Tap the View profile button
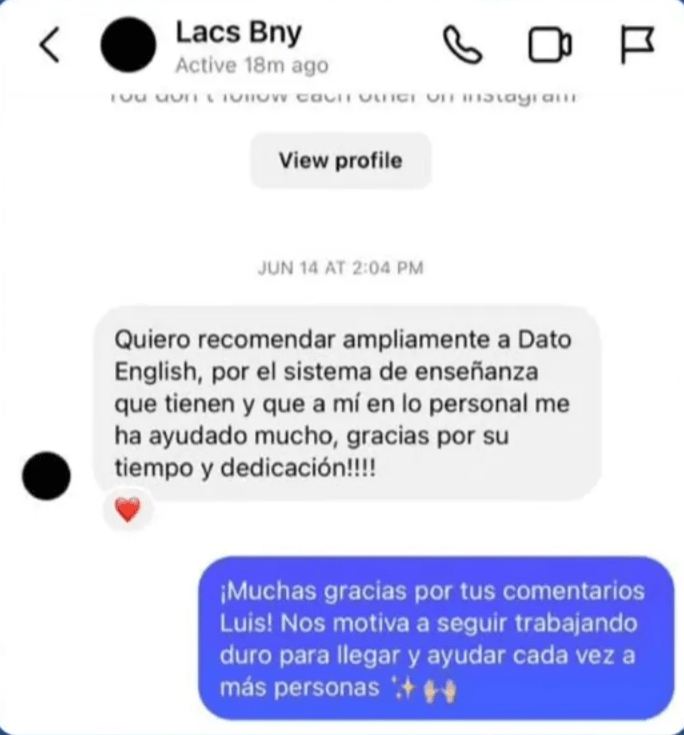Viewport: 684px width, 735px height. tap(340, 160)
